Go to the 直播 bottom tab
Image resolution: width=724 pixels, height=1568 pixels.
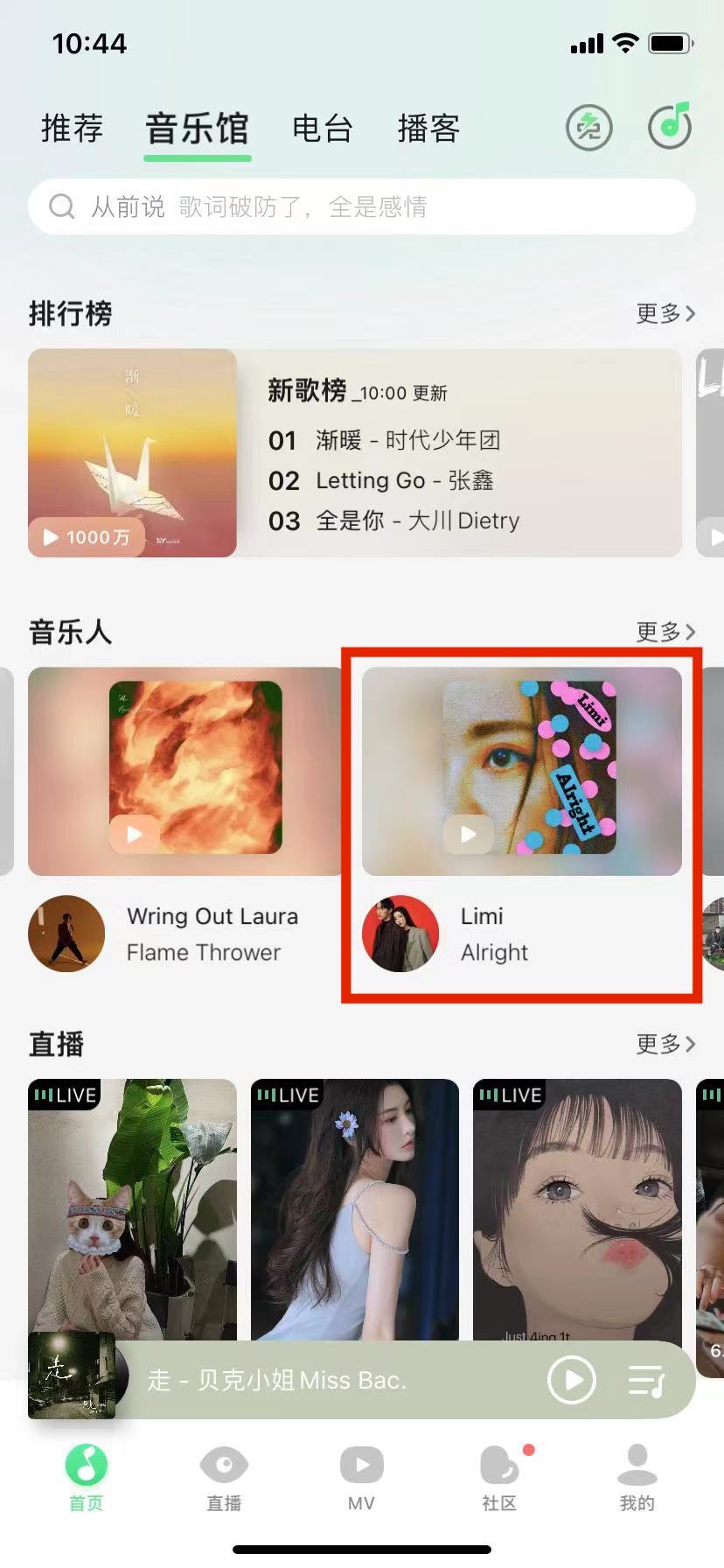(x=224, y=1477)
